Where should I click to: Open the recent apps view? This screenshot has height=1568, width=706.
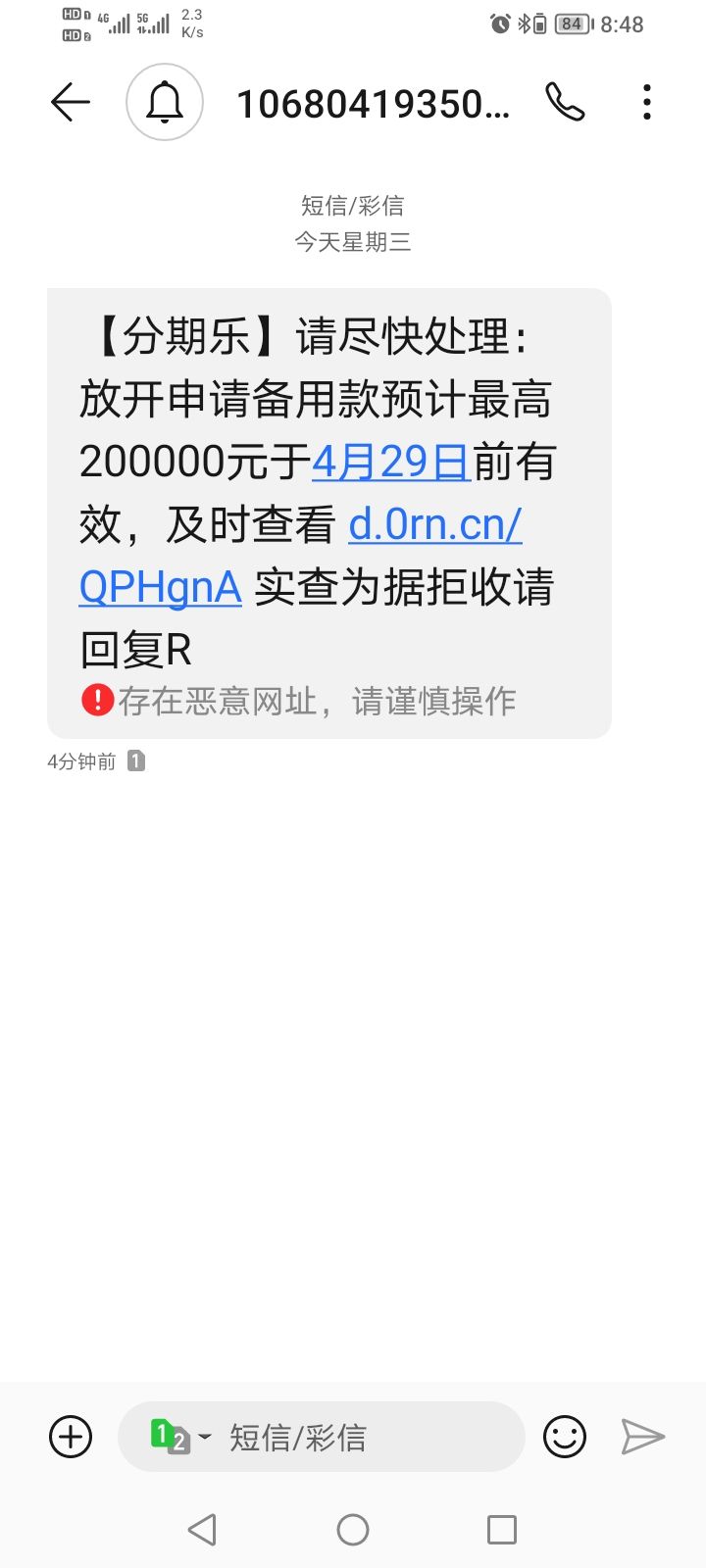(x=502, y=1529)
